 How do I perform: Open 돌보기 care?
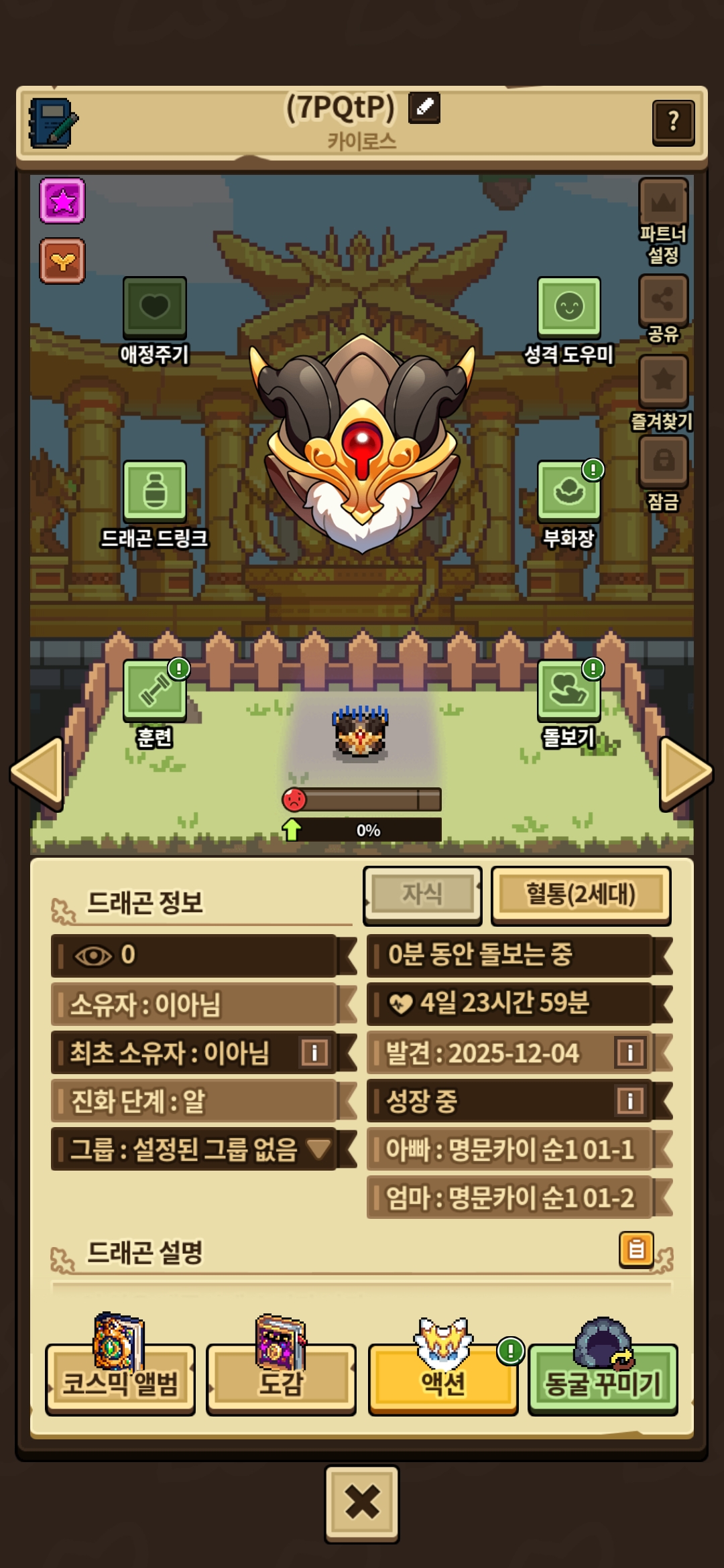point(568,690)
